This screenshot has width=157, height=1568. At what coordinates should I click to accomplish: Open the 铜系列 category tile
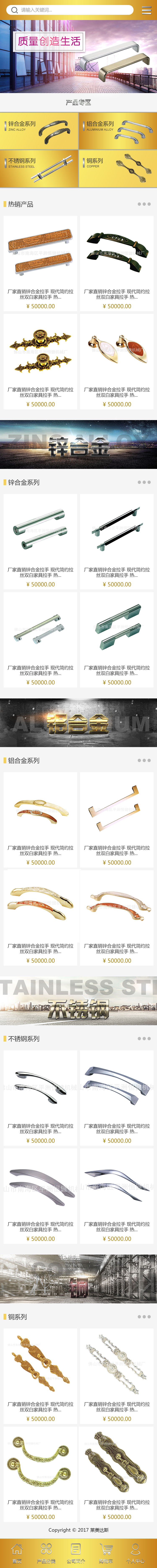(x=117, y=169)
